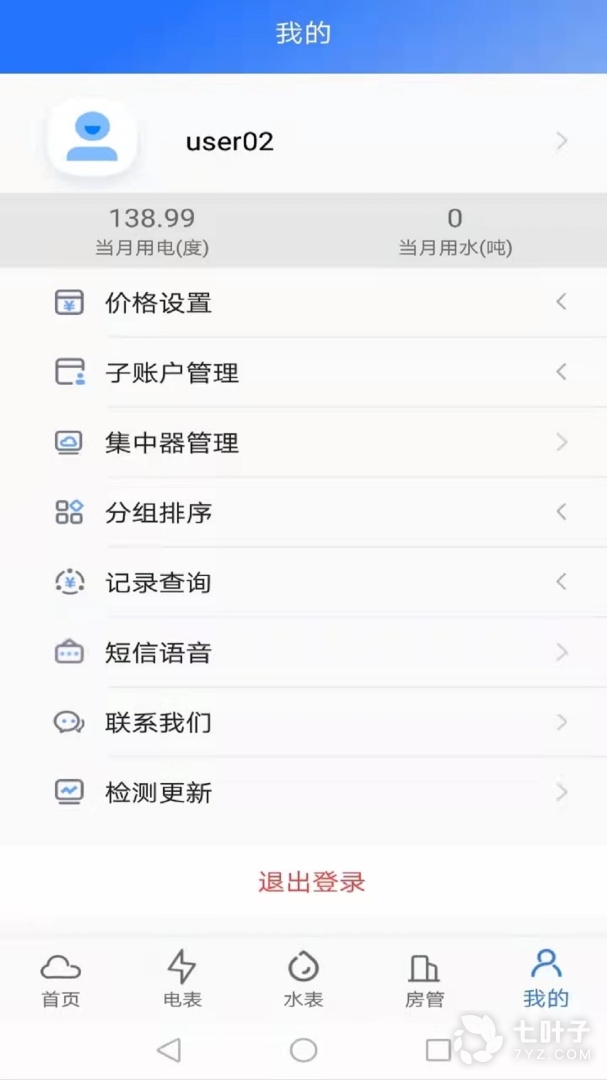Expand the 记录查询 menu
The width and height of the screenshot is (607, 1080).
[303, 582]
